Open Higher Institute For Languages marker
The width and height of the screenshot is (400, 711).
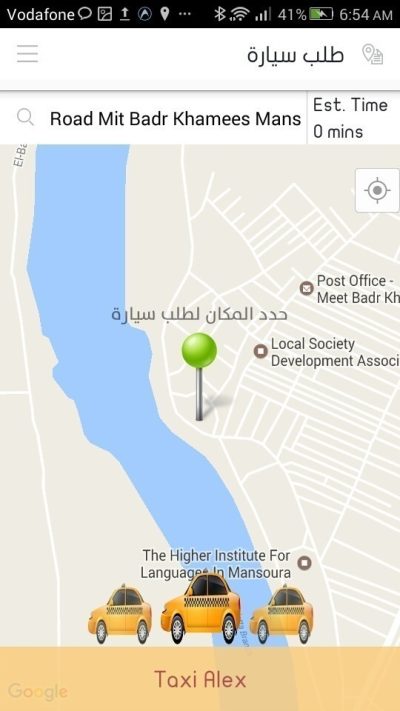coord(304,563)
